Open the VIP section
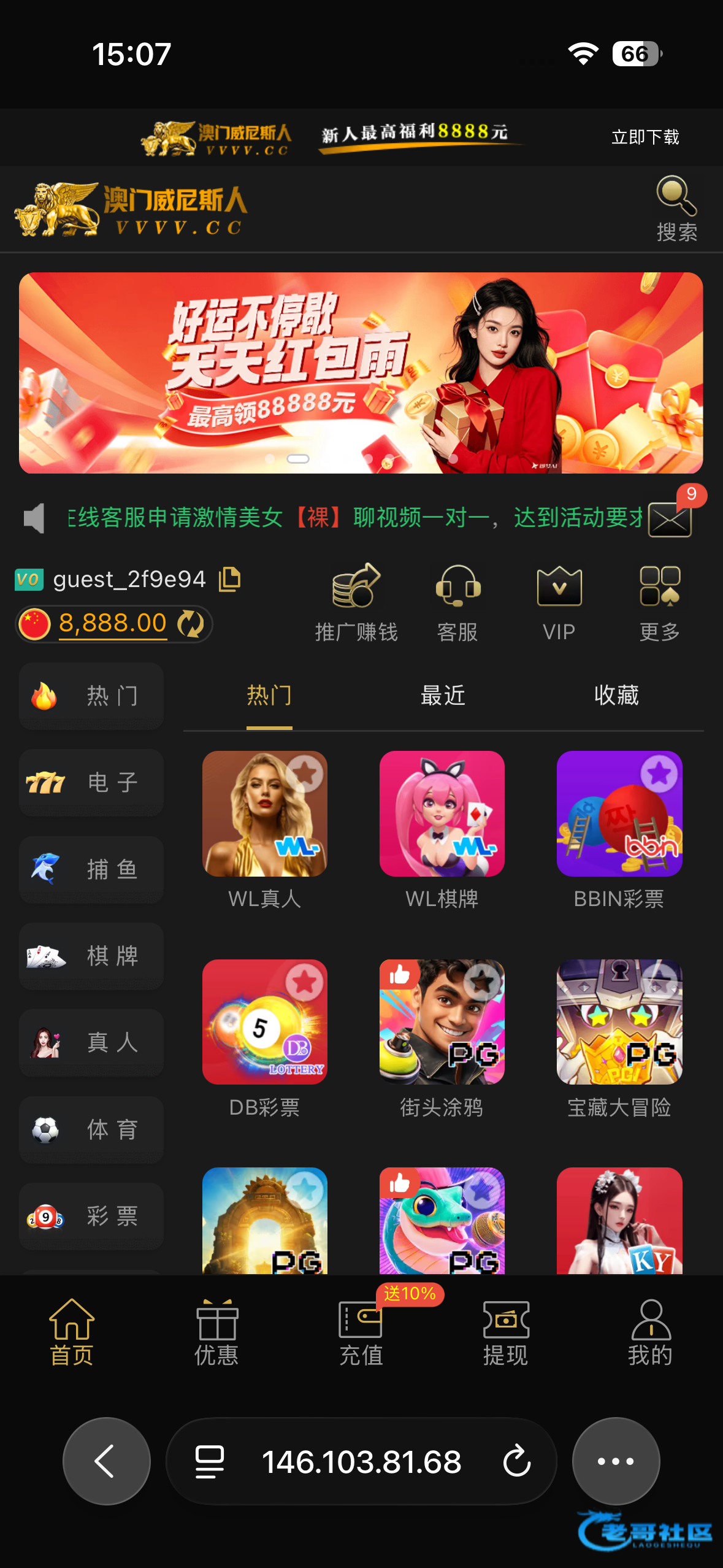 559,602
